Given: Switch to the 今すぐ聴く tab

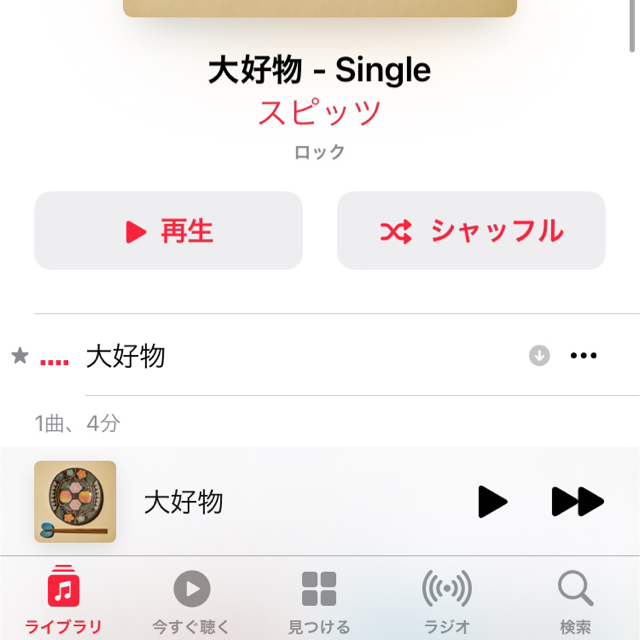Looking at the screenshot, I should (191, 602).
